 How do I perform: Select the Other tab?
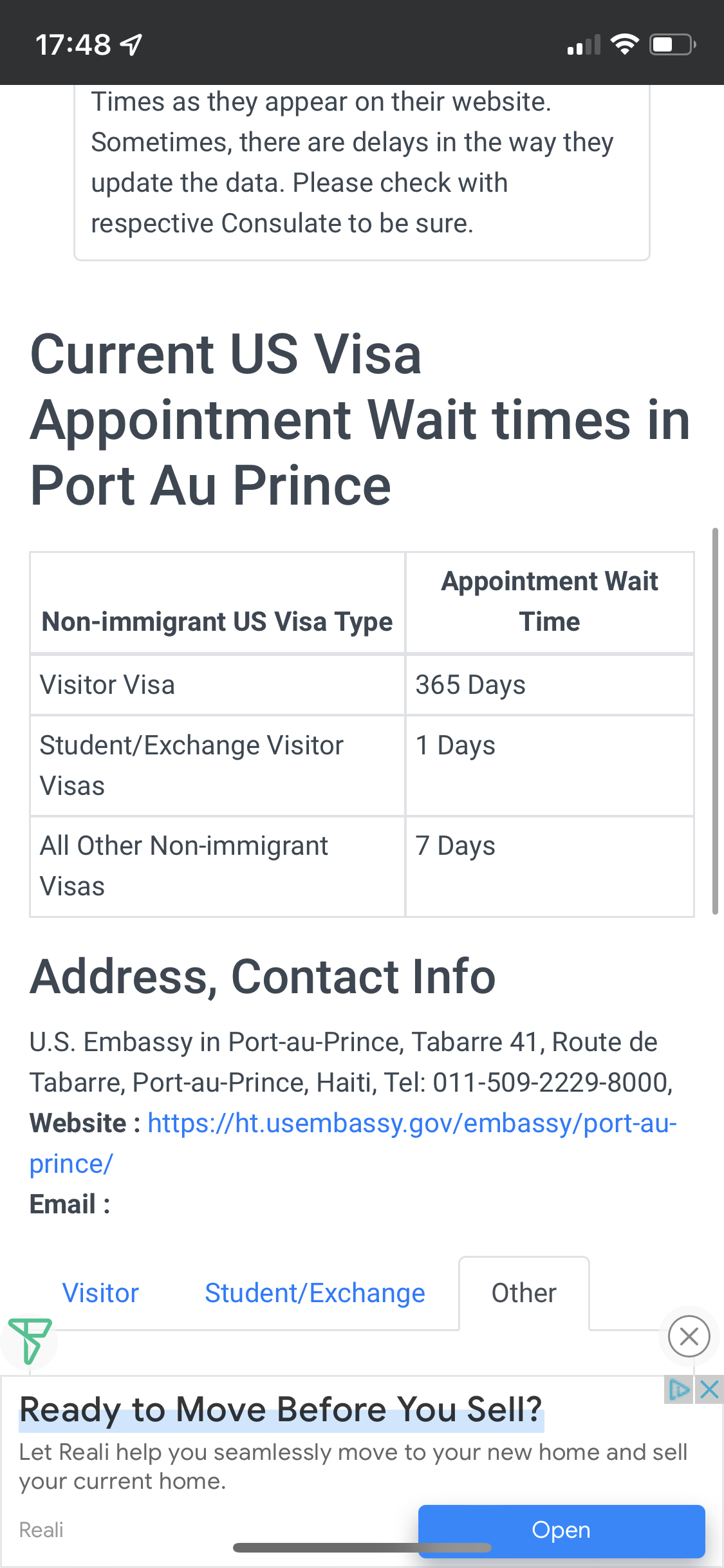point(524,1293)
